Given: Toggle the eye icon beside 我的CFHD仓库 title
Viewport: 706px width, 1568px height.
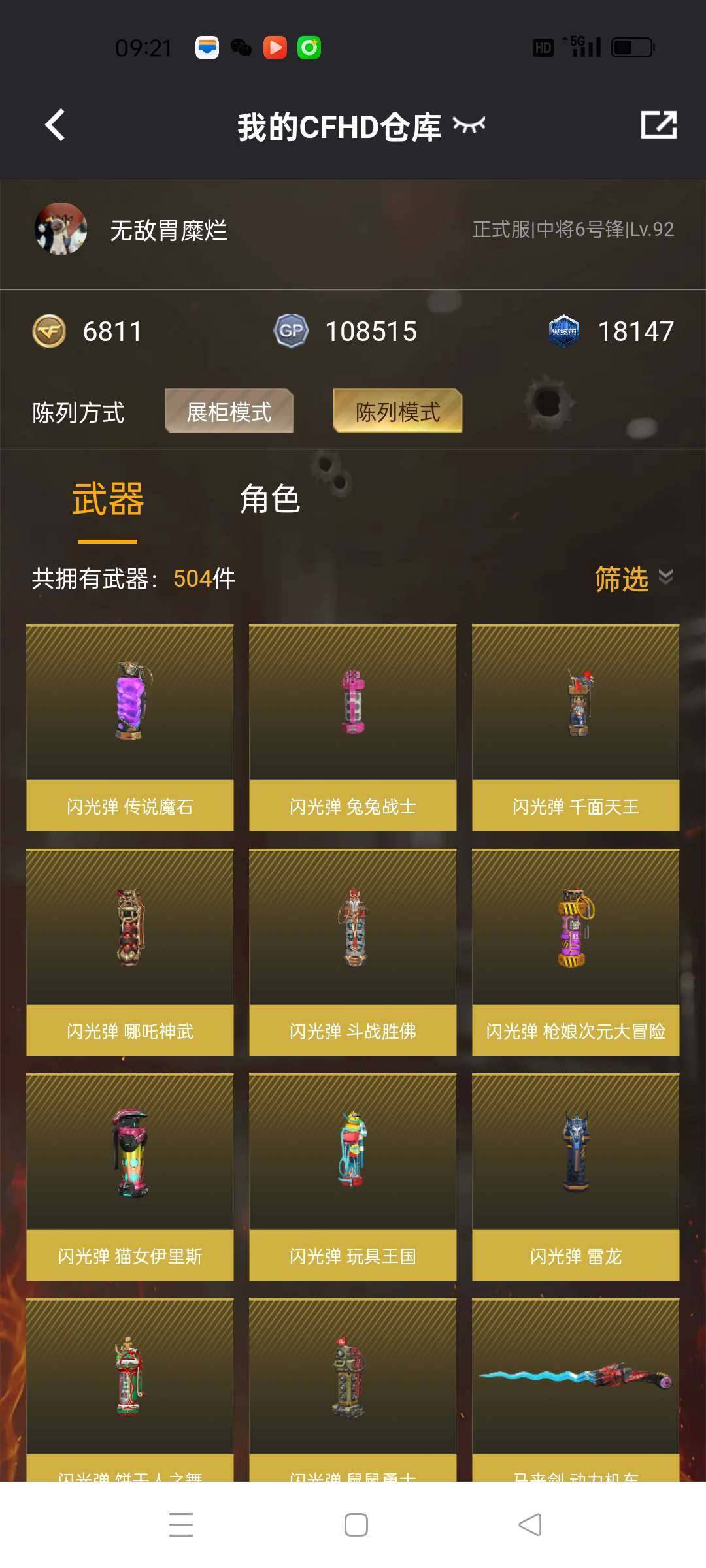Looking at the screenshot, I should point(469,126).
